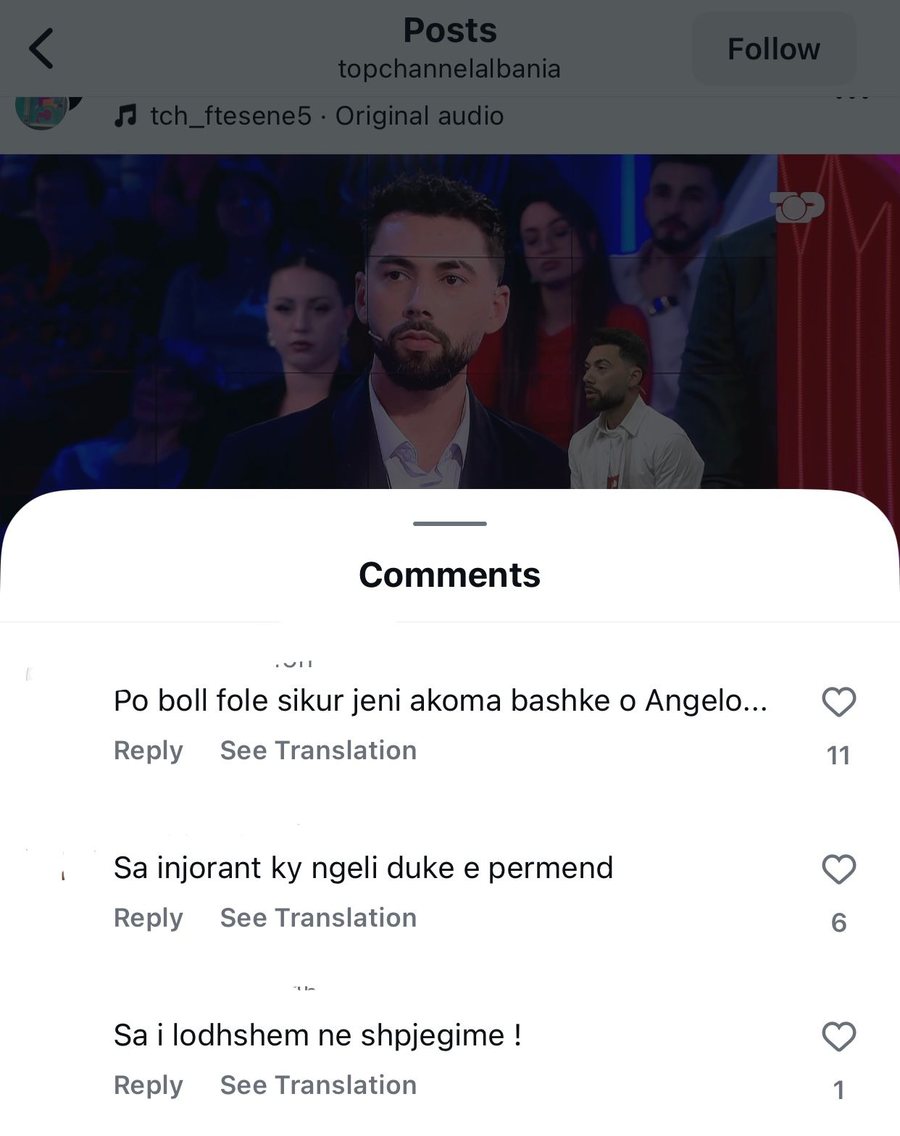Tap the TOP channel watermark on the video

tap(795, 206)
